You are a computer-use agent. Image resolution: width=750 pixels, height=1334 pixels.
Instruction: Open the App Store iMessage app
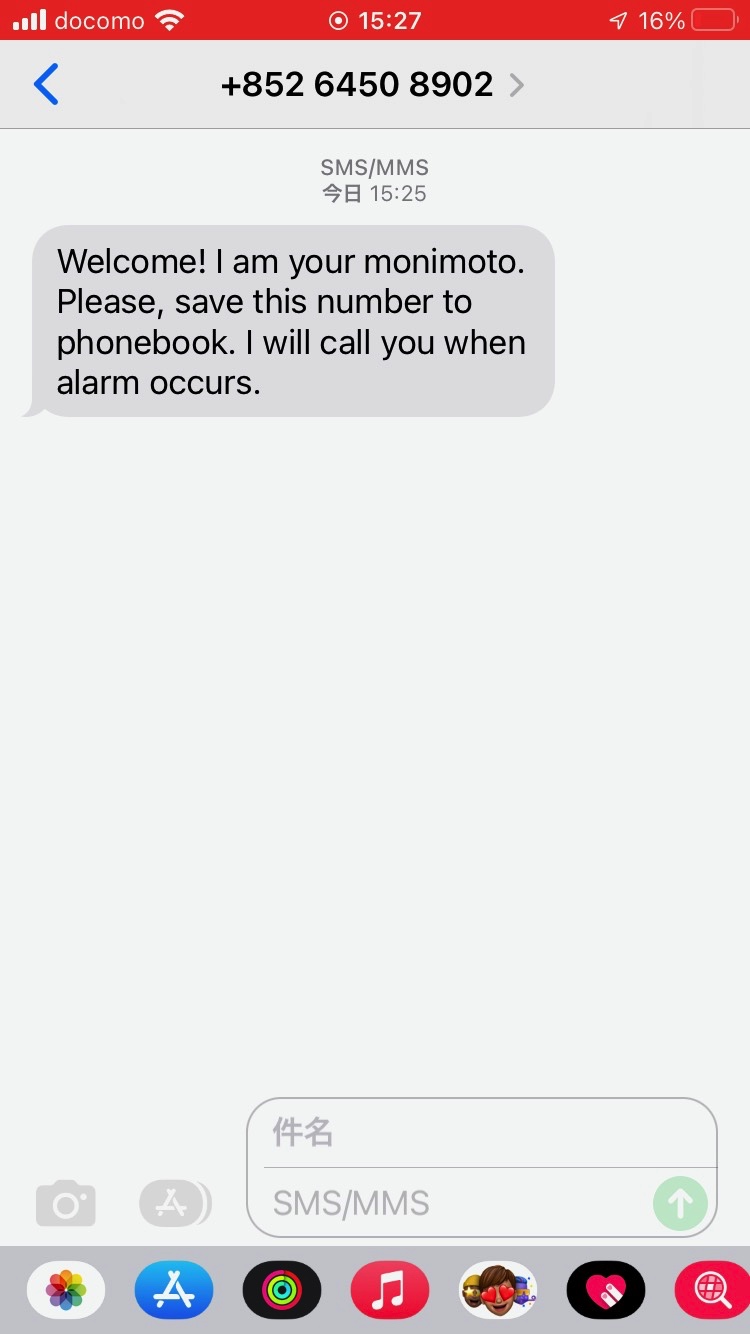pos(174,1290)
